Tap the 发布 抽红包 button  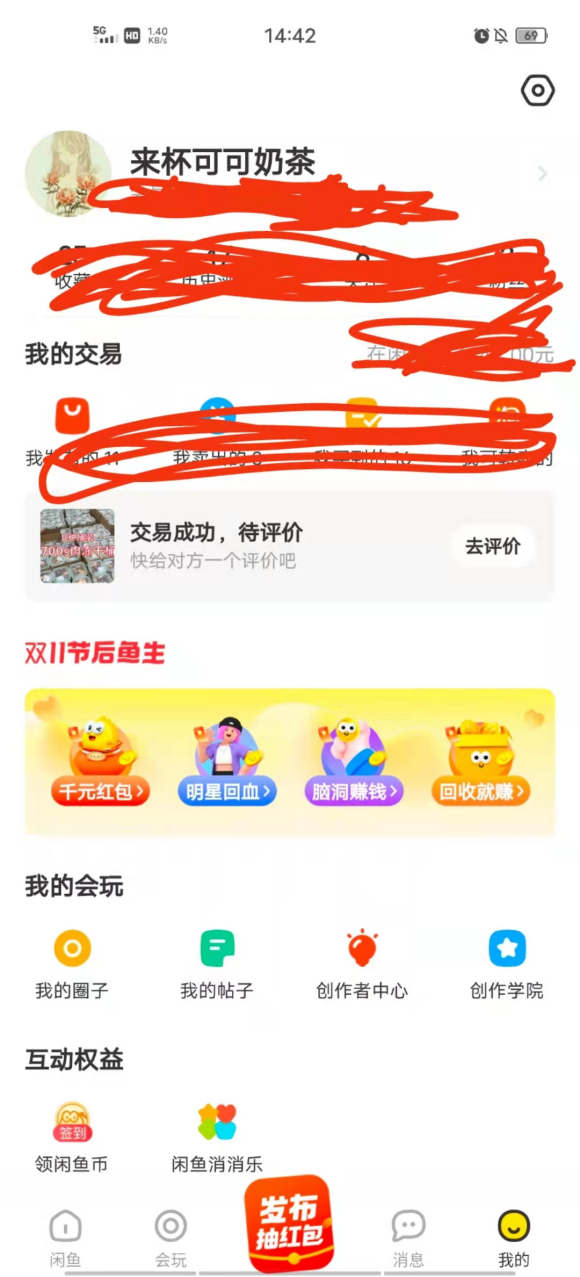(x=289, y=1223)
